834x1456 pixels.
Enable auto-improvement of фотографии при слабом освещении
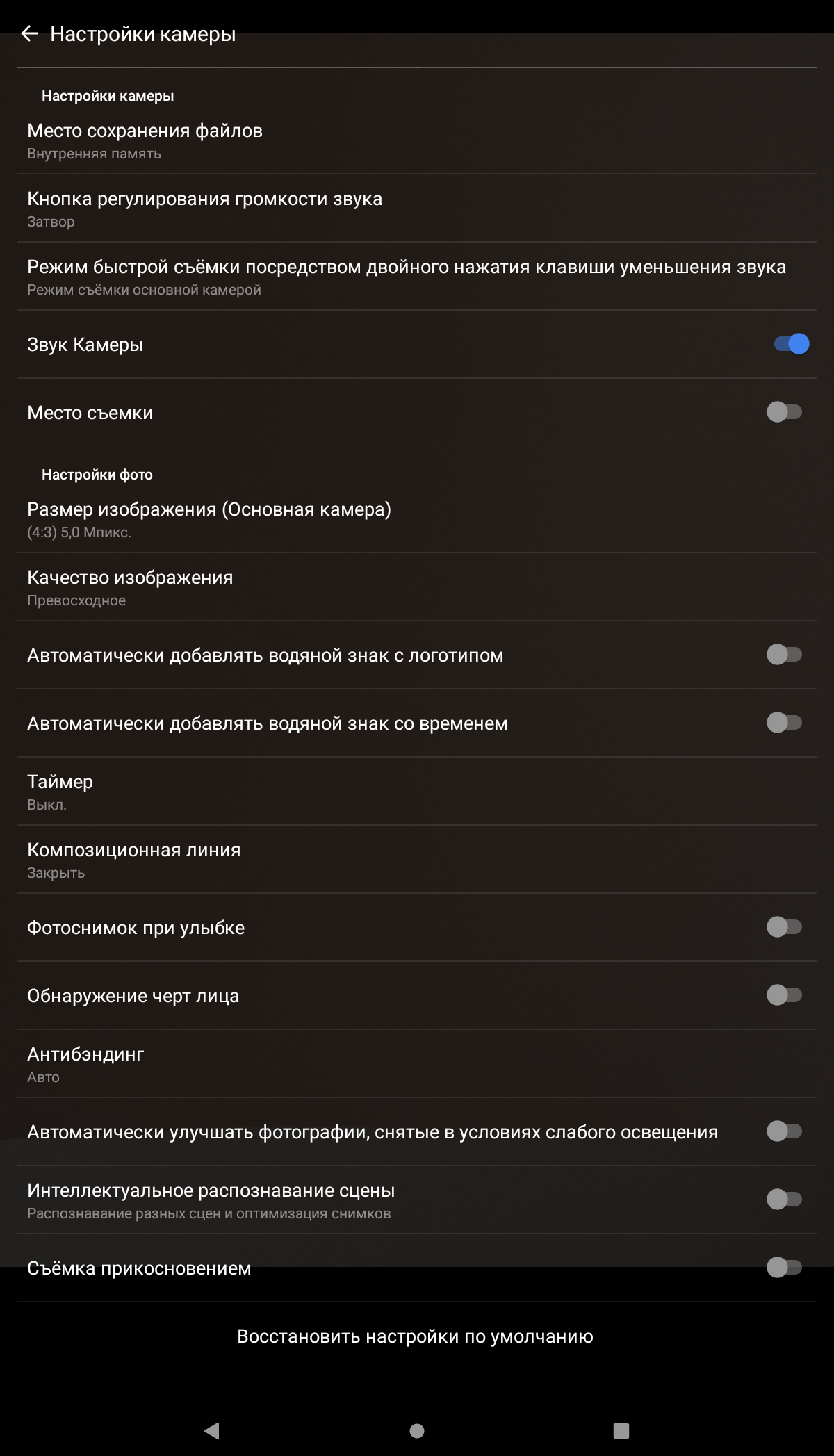pos(785,1131)
